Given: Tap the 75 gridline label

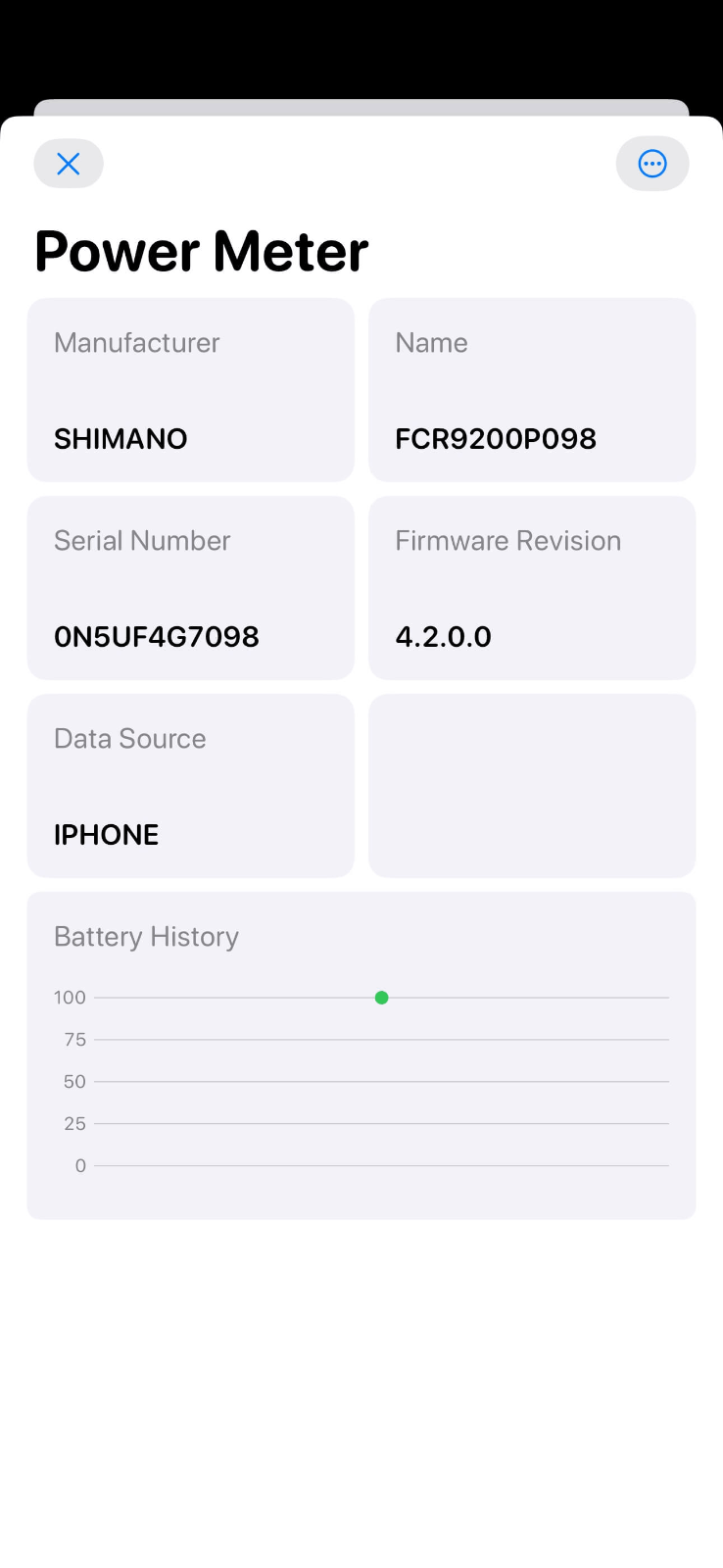Looking at the screenshot, I should pyautogui.click(x=74, y=1039).
